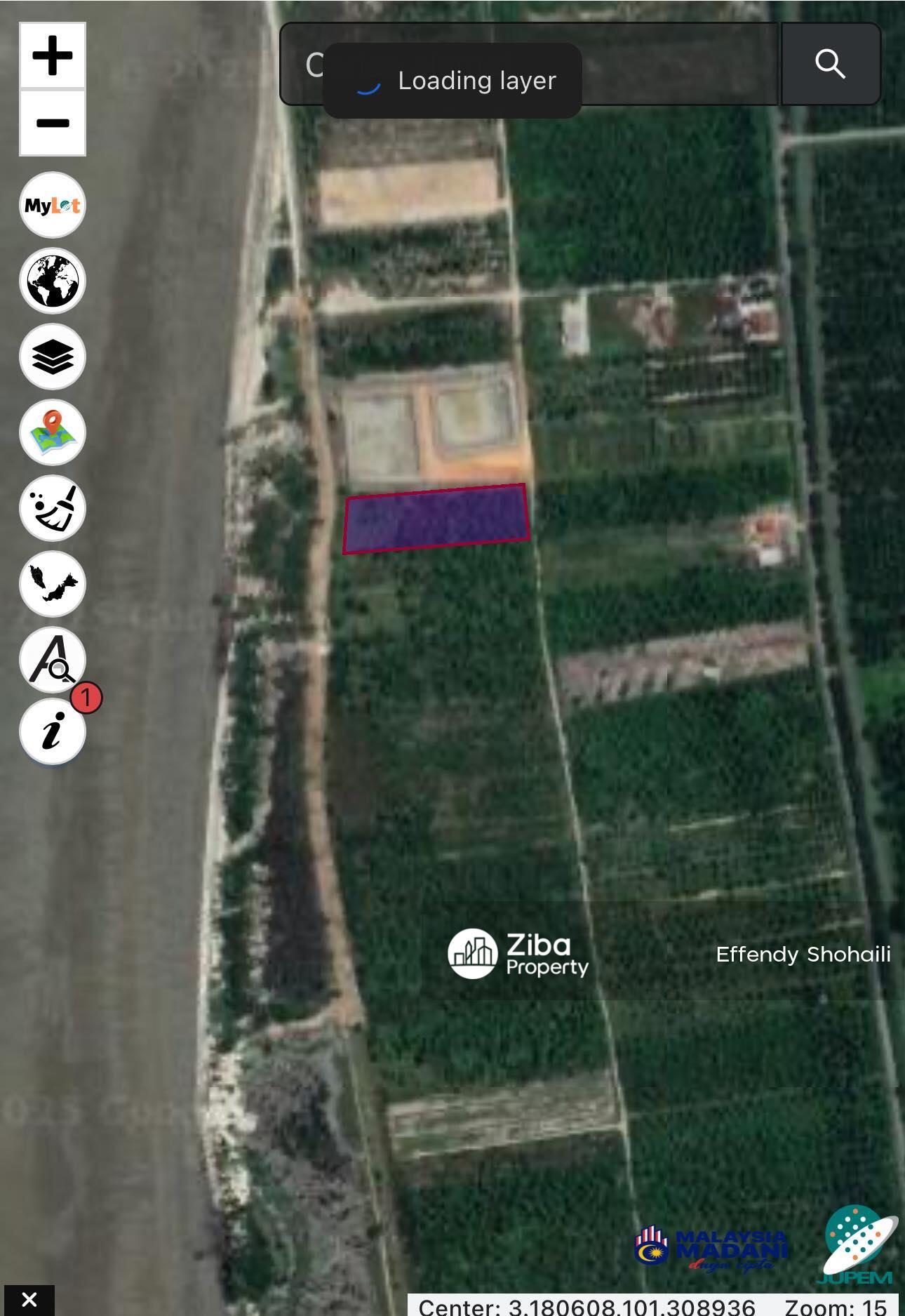The image size is (905, 1316).
Task: Zoom in on the map
Action: [x=53, y=55]
